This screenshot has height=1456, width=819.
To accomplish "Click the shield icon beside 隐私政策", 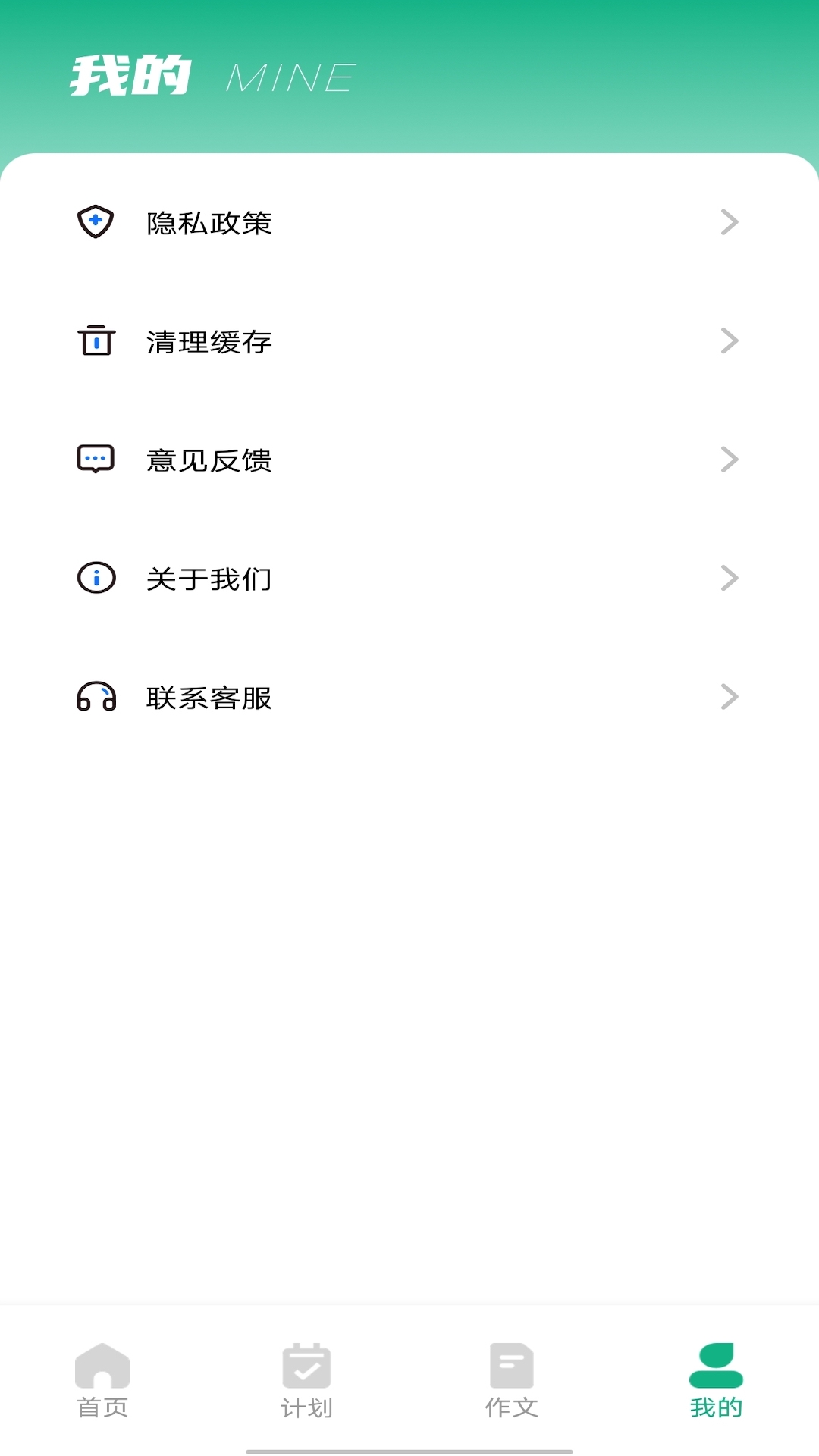I will pos(94,221).
